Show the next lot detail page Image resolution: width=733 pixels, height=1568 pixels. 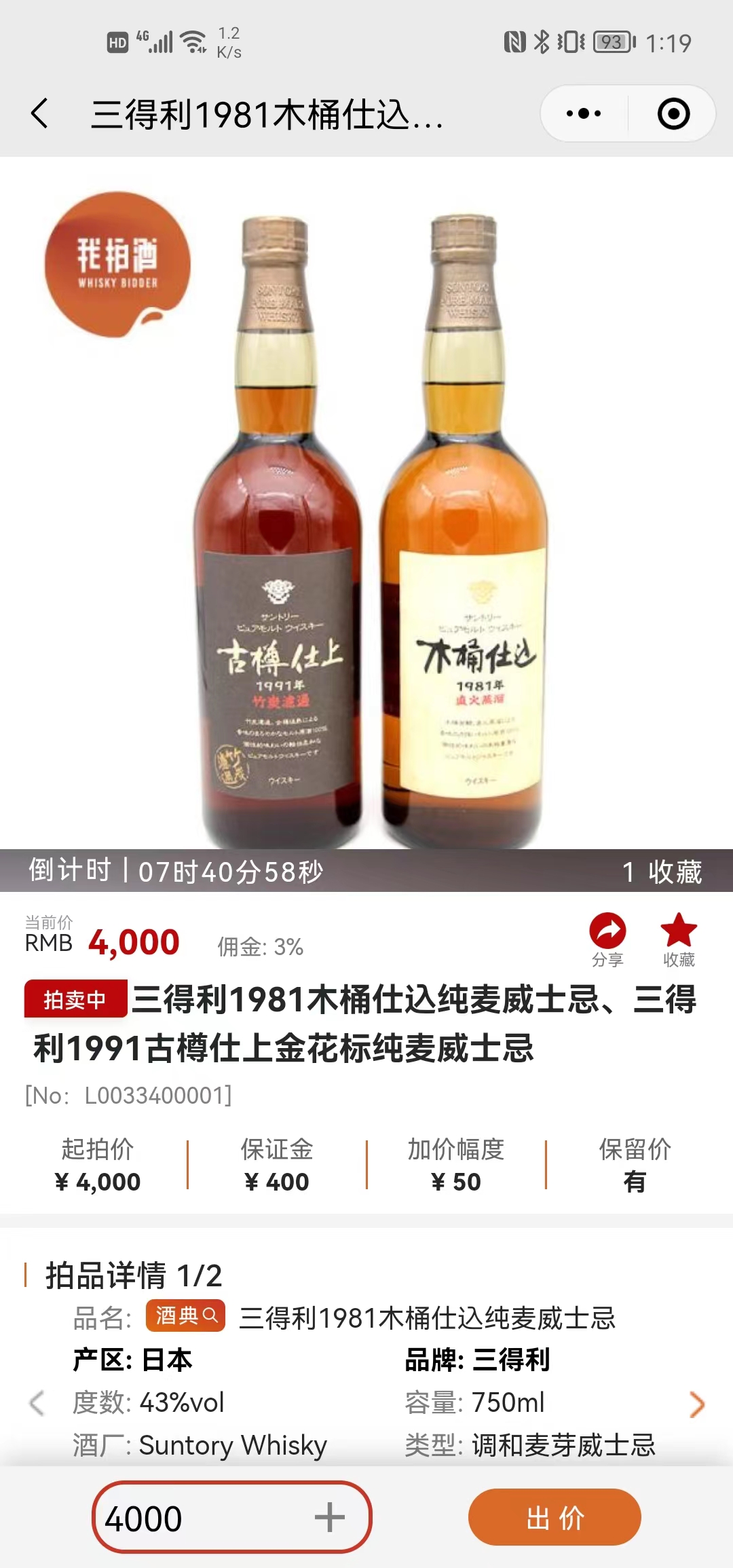coord(697,1404)
